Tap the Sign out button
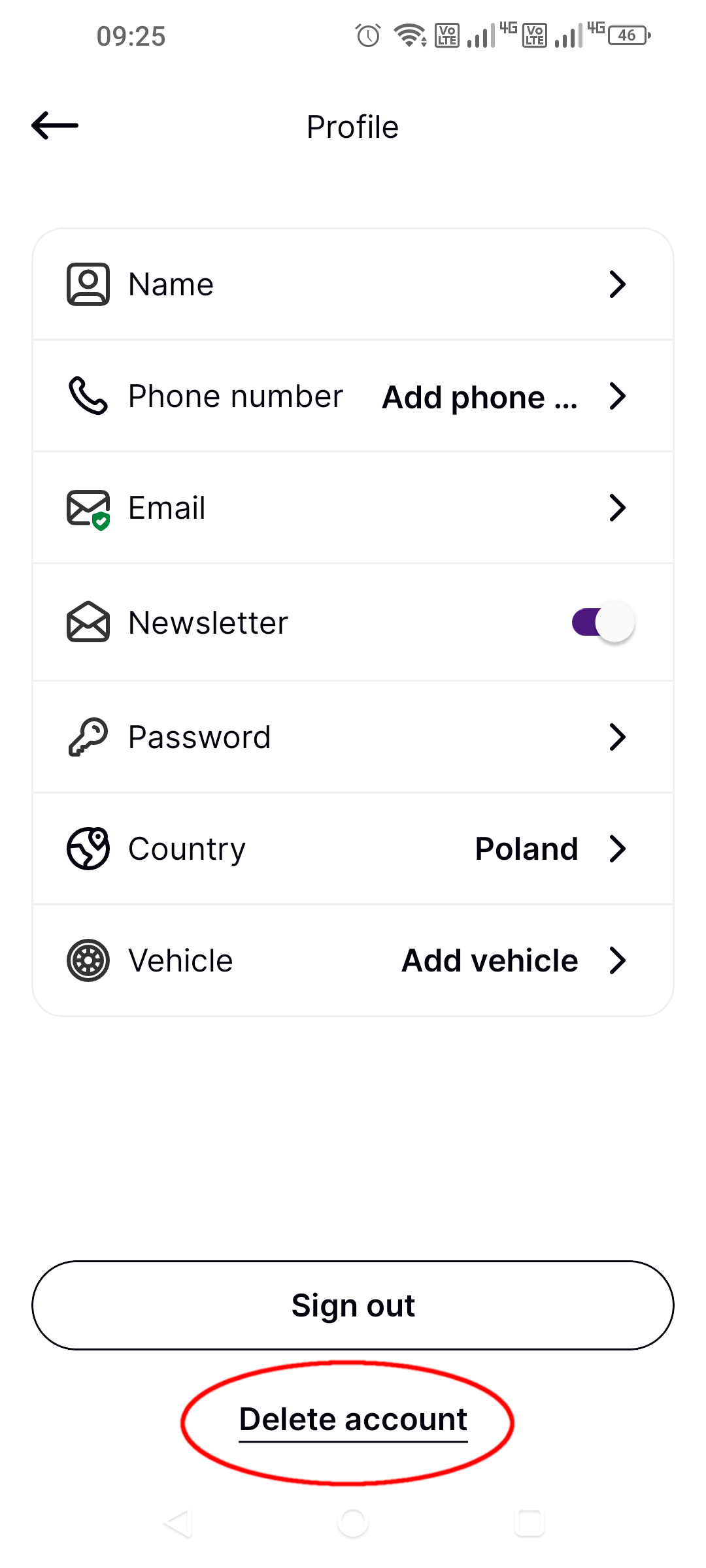This screenshot has height=1568, width=706. (353, 1305)
